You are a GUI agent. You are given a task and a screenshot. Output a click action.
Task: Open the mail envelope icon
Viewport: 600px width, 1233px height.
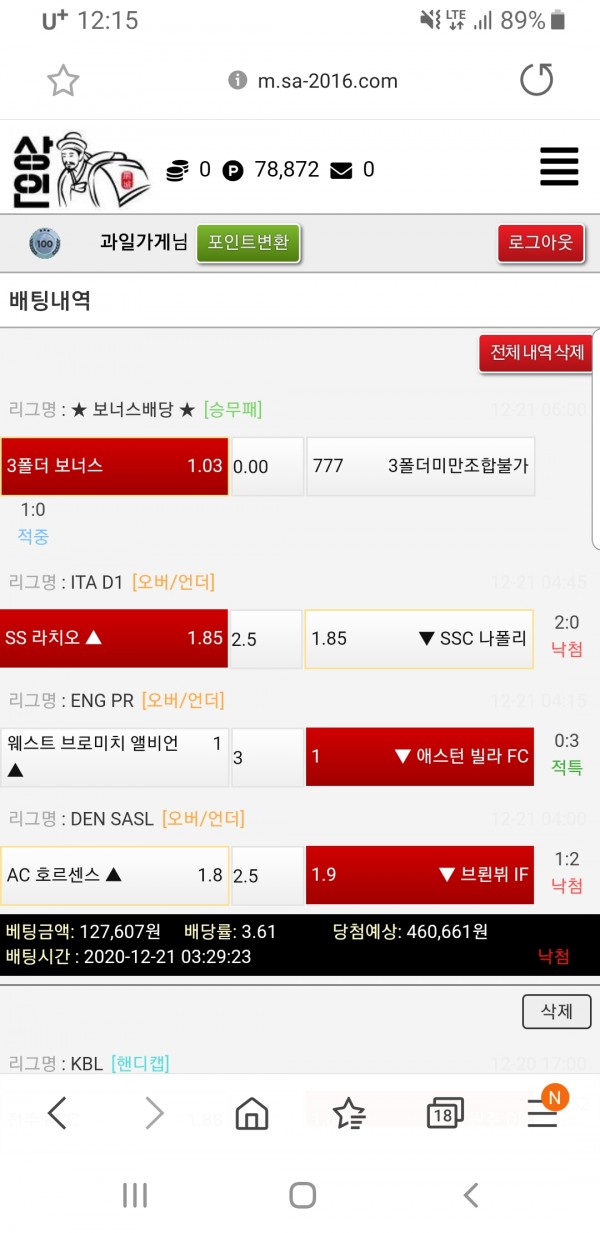click(341, 171)
